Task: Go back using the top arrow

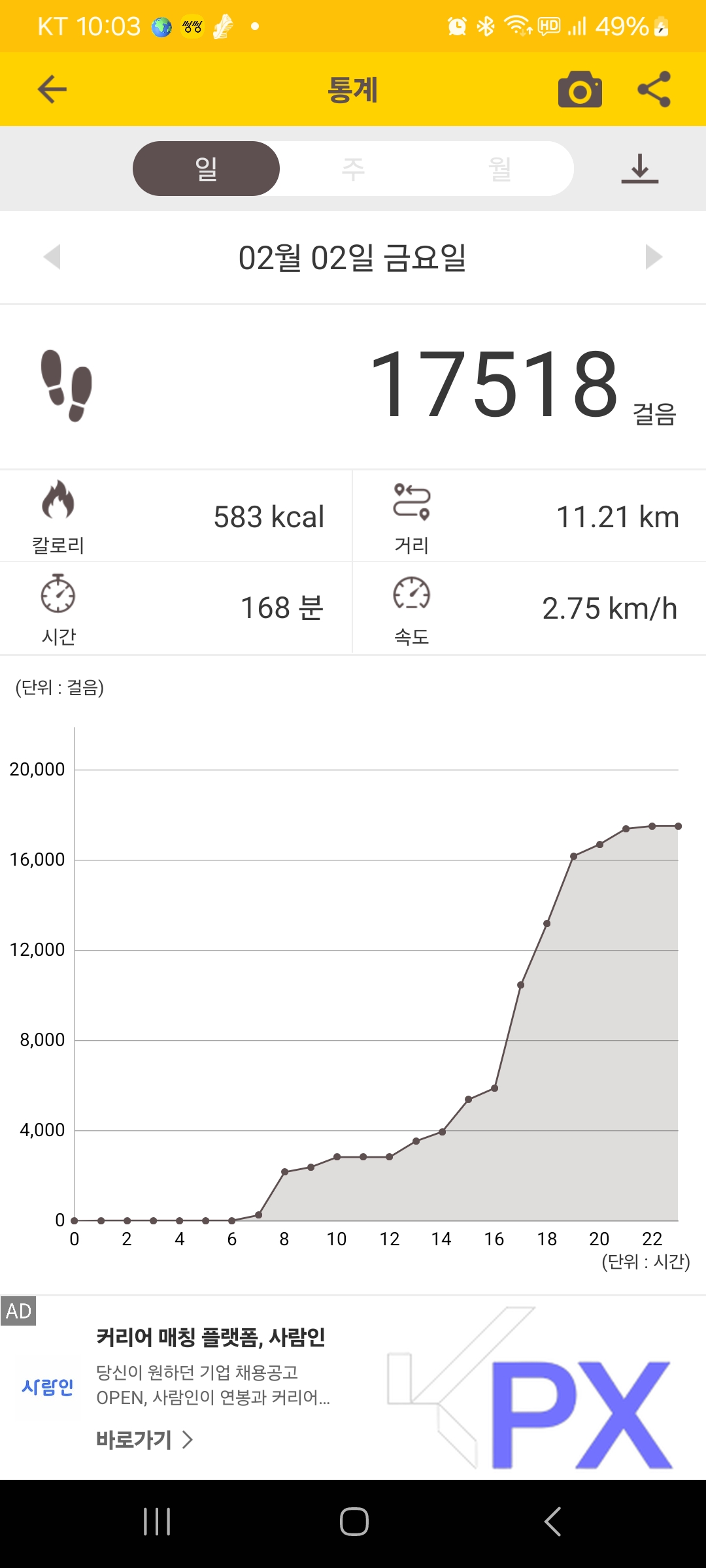Action: click(52, 90)
